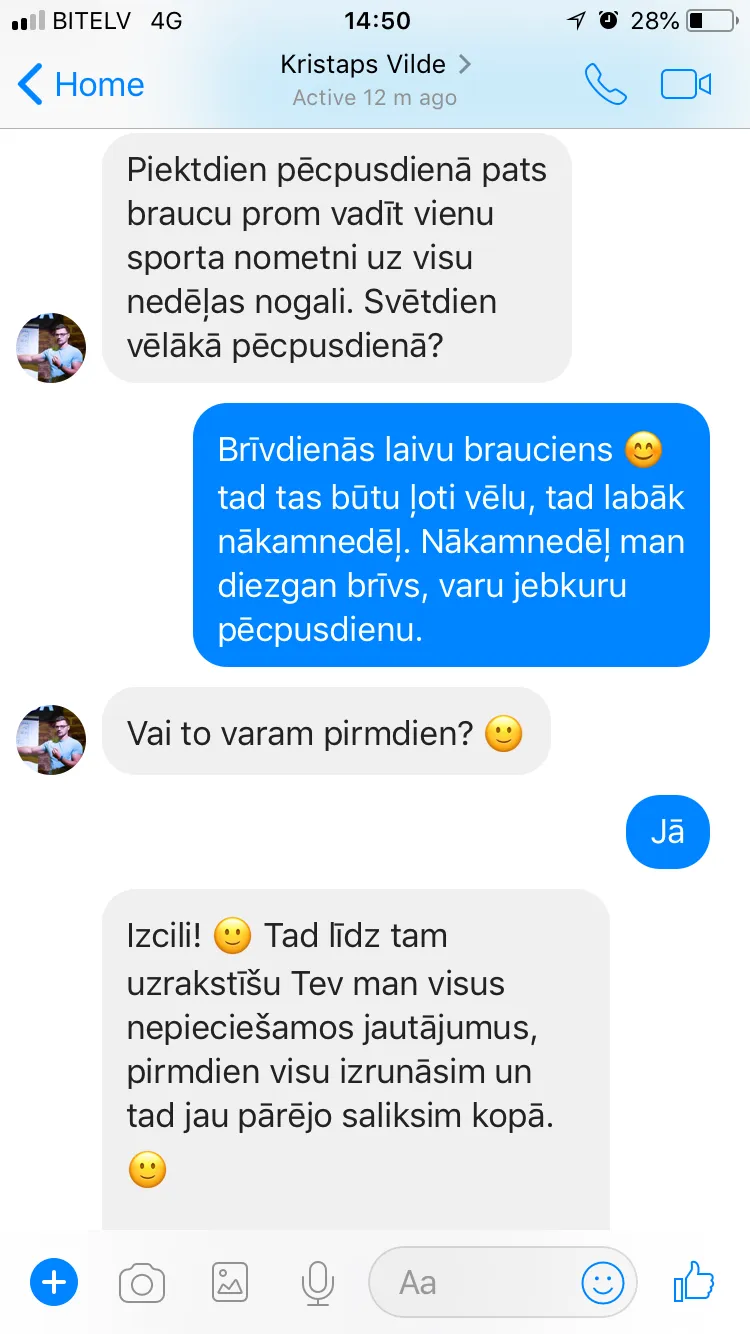Start a voice call
This screenshot has width=750, height=1334.
click(x=606, y=85)
